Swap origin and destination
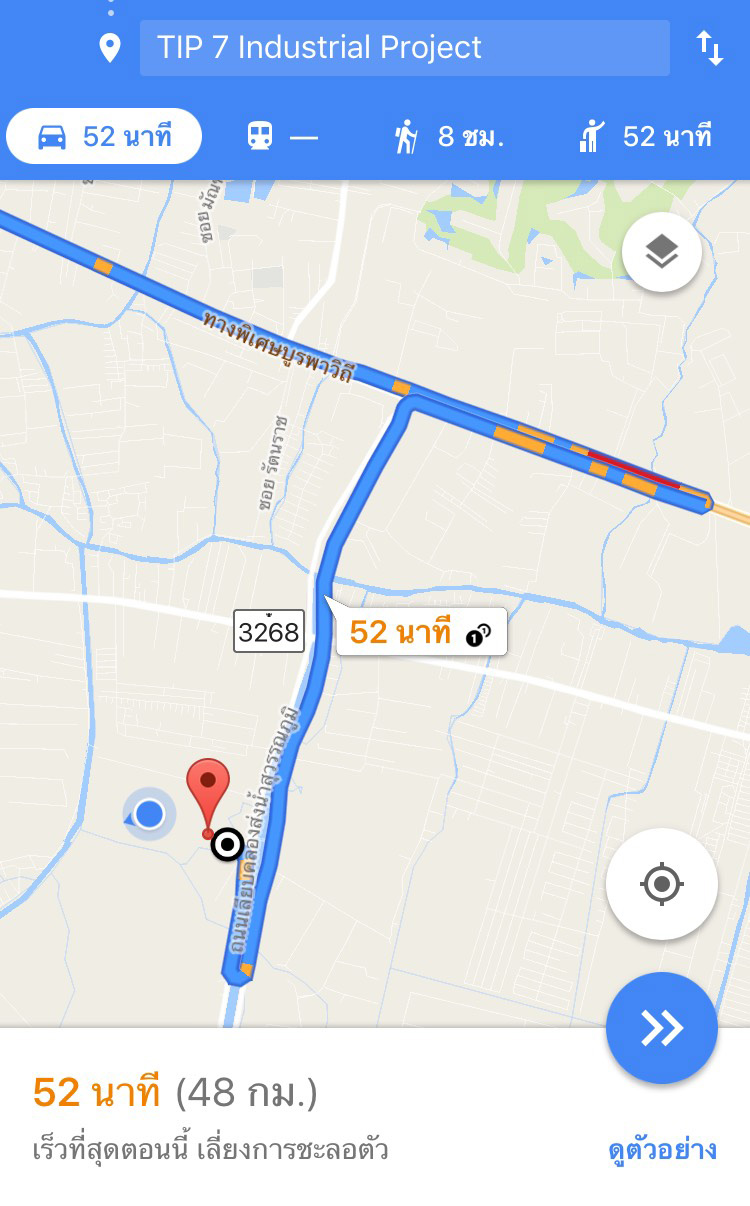 710,48
